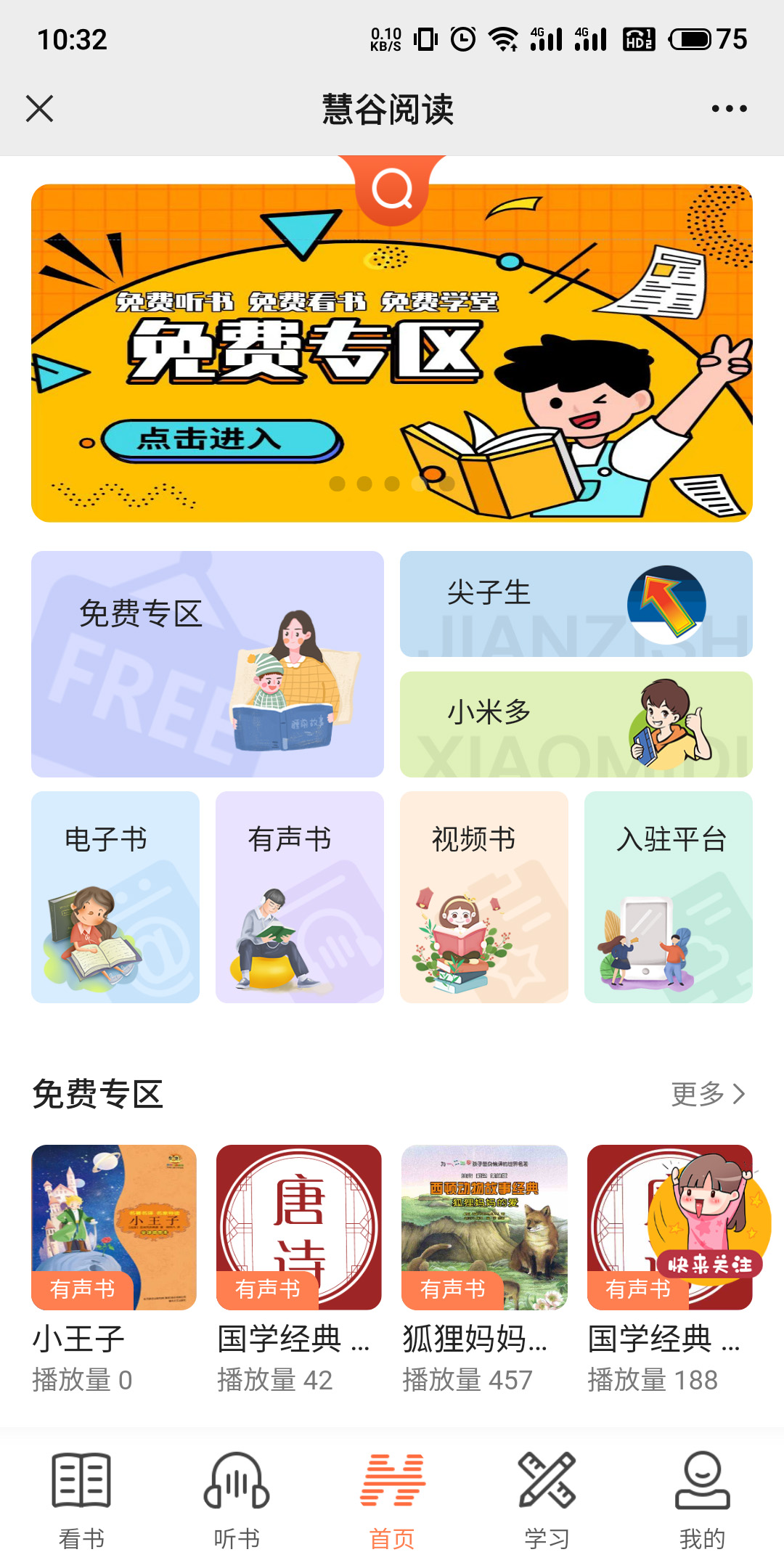This screenshot has width=784, height=1568.
Task: Open the 入驻平台 card
Action: point(669,897)
